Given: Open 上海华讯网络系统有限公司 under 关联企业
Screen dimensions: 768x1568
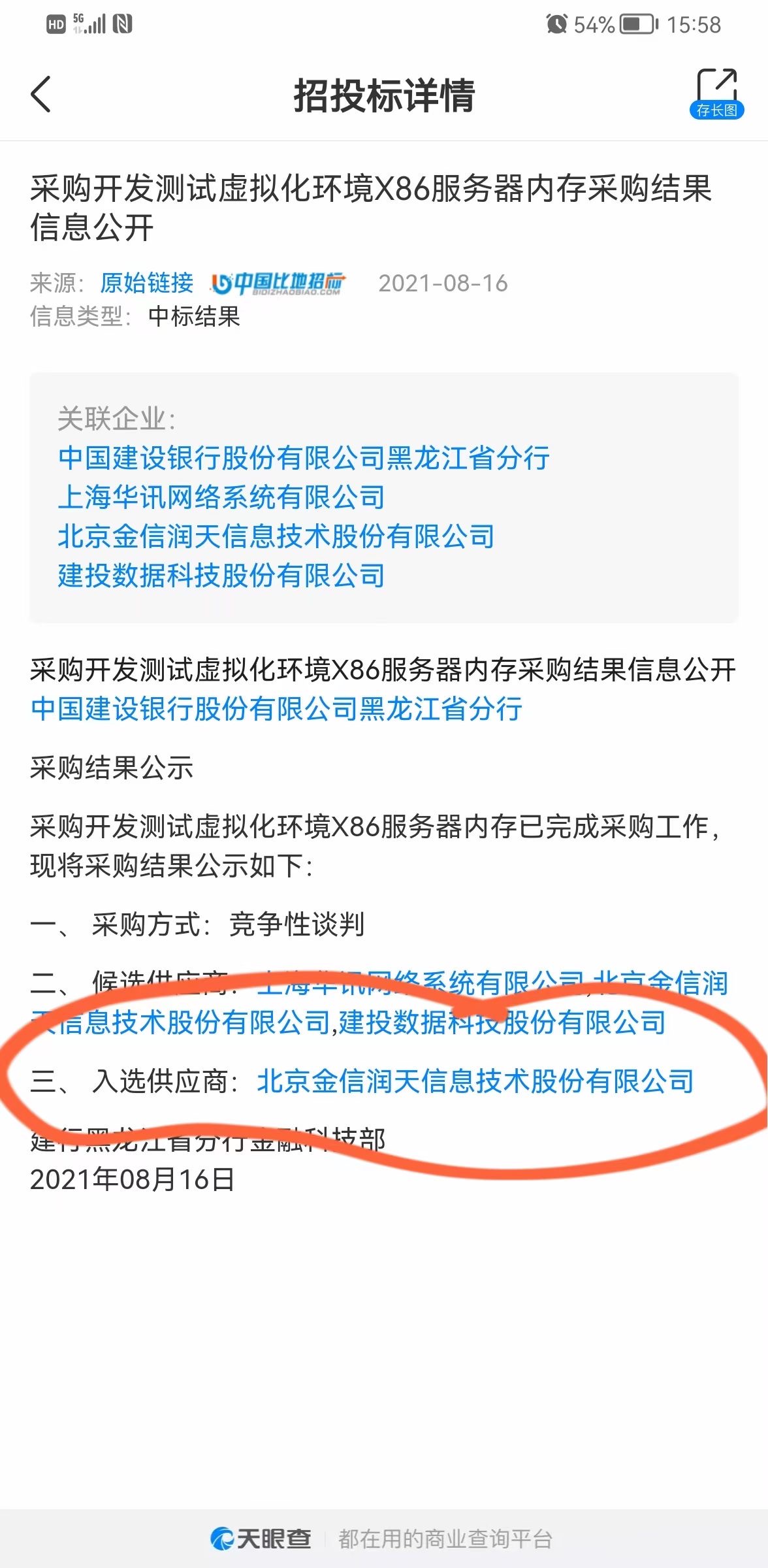Looking at the screenshot, I should point(221,497).
